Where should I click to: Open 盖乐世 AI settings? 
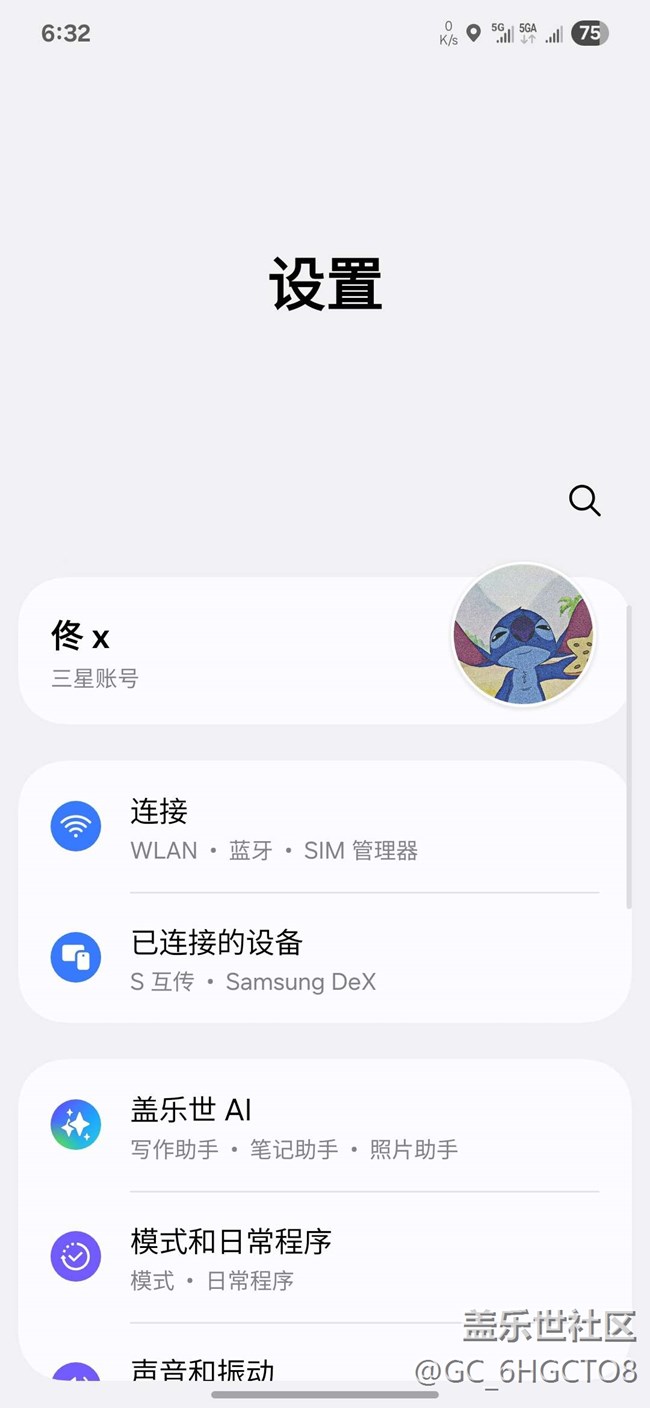(x=324, y=1126)
